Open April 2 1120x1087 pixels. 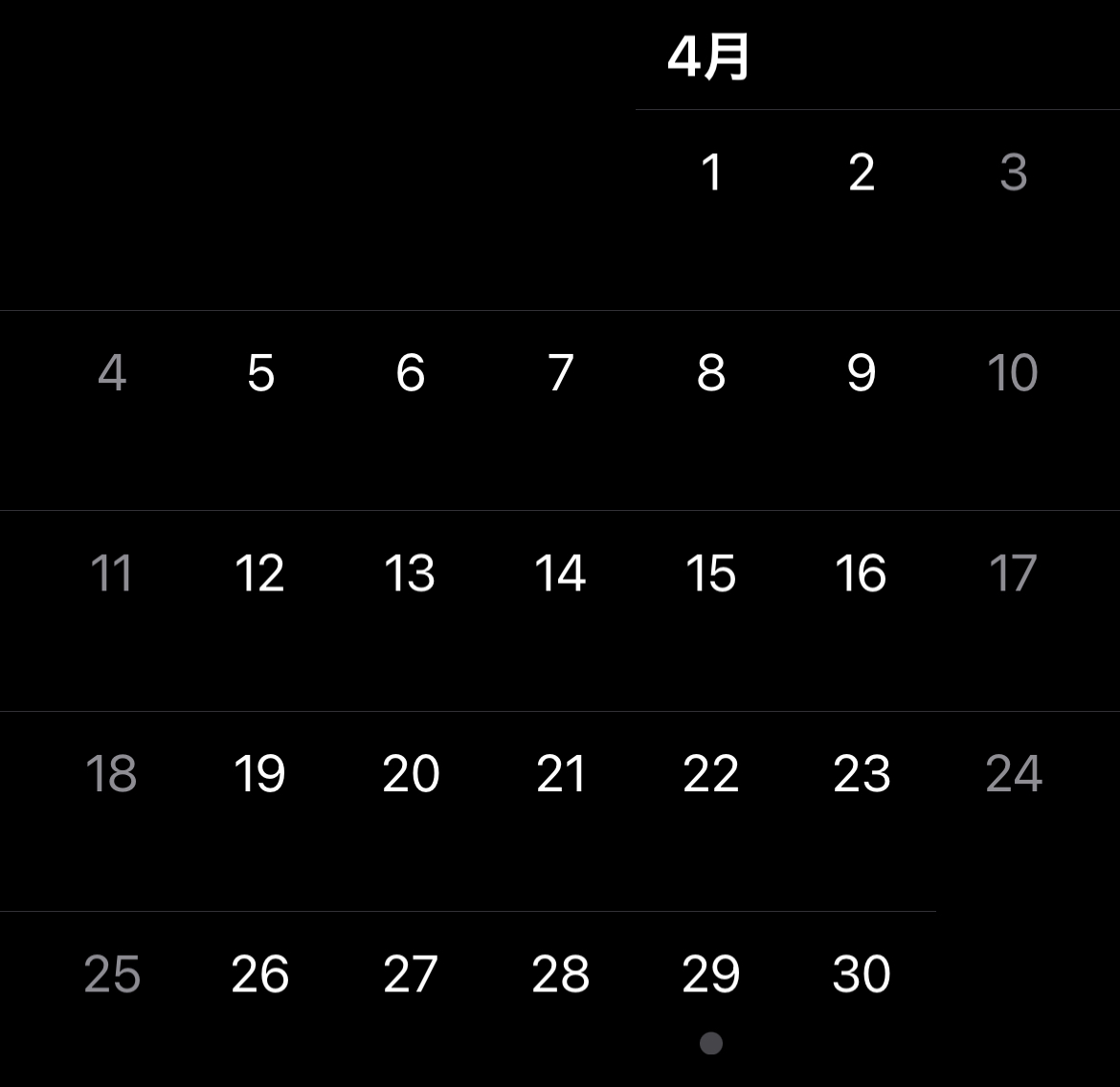tap(862, 172)
